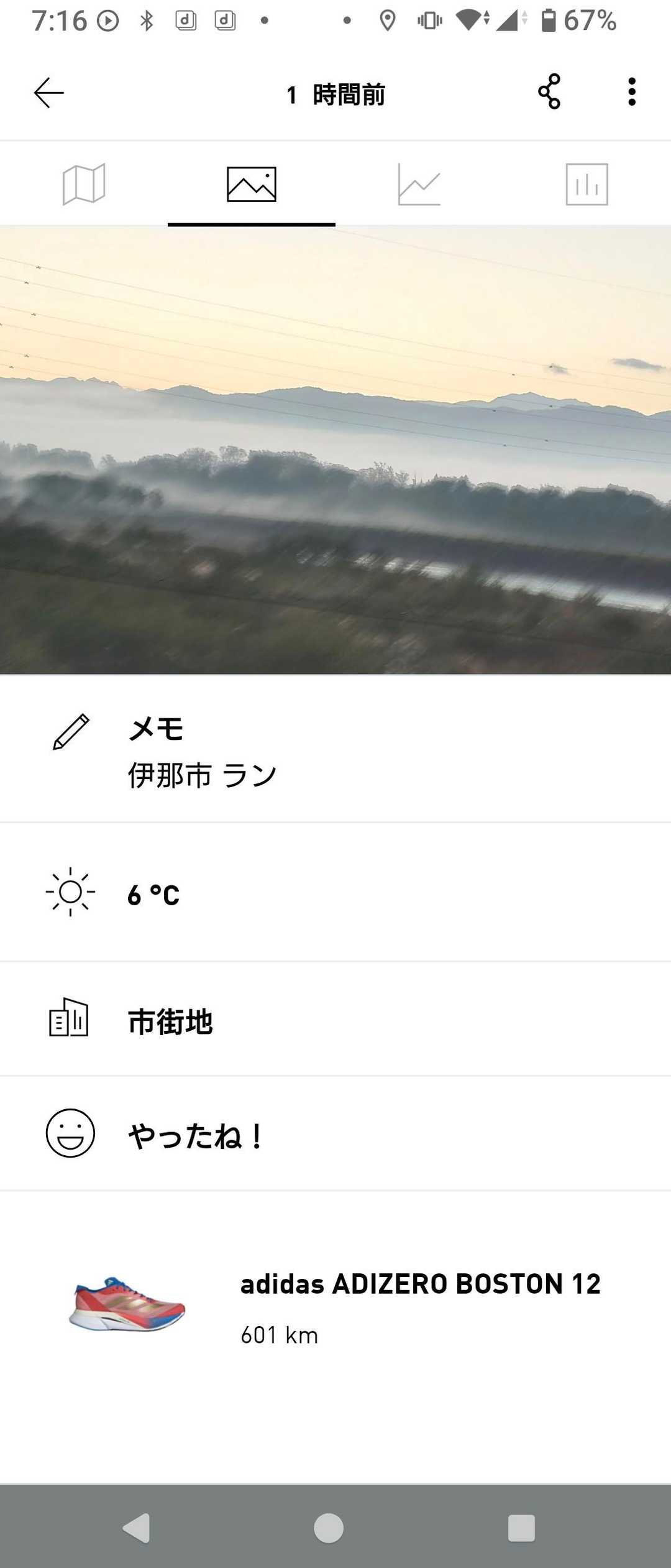
Task: Share this run activity
Action: 549,92
